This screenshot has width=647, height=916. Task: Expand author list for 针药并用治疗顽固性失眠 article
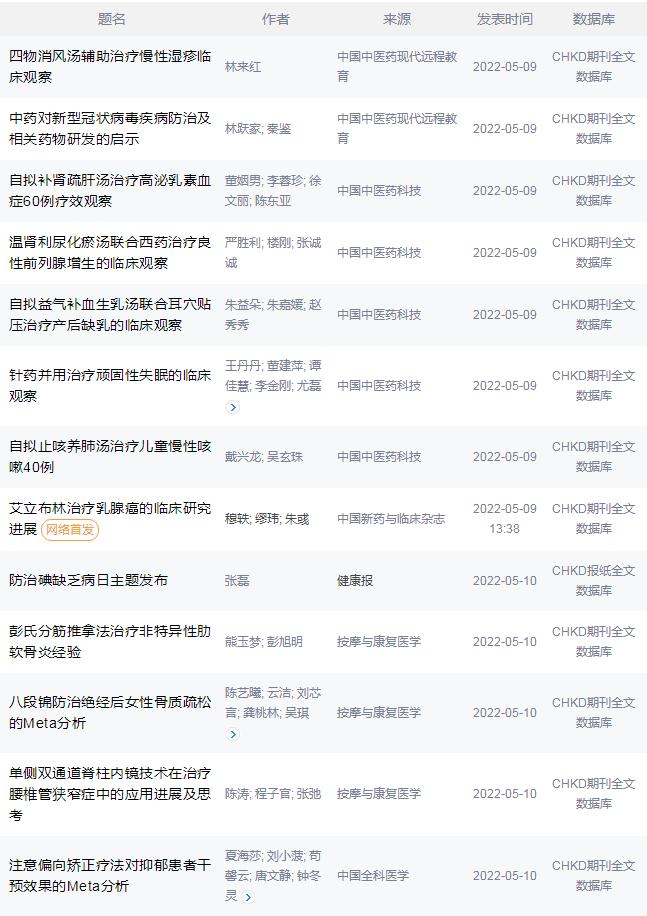233,407
